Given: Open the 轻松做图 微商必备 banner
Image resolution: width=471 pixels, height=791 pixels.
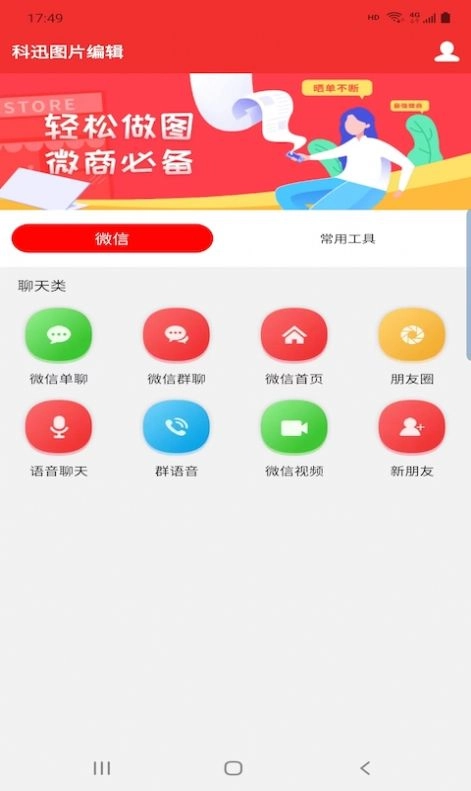Looking at the screenshot, I should [236, 141].
